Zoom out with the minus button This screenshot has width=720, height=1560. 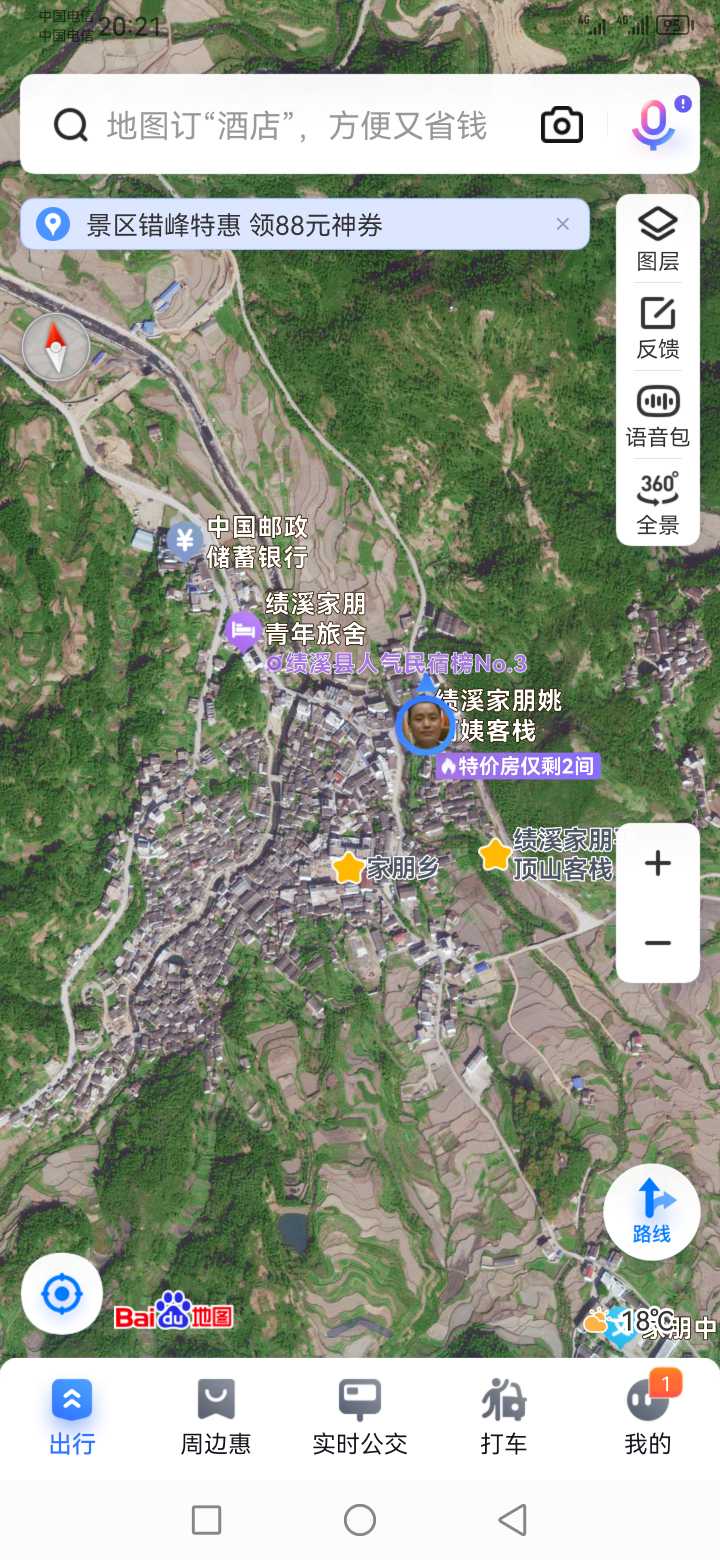tap(658, 943)
